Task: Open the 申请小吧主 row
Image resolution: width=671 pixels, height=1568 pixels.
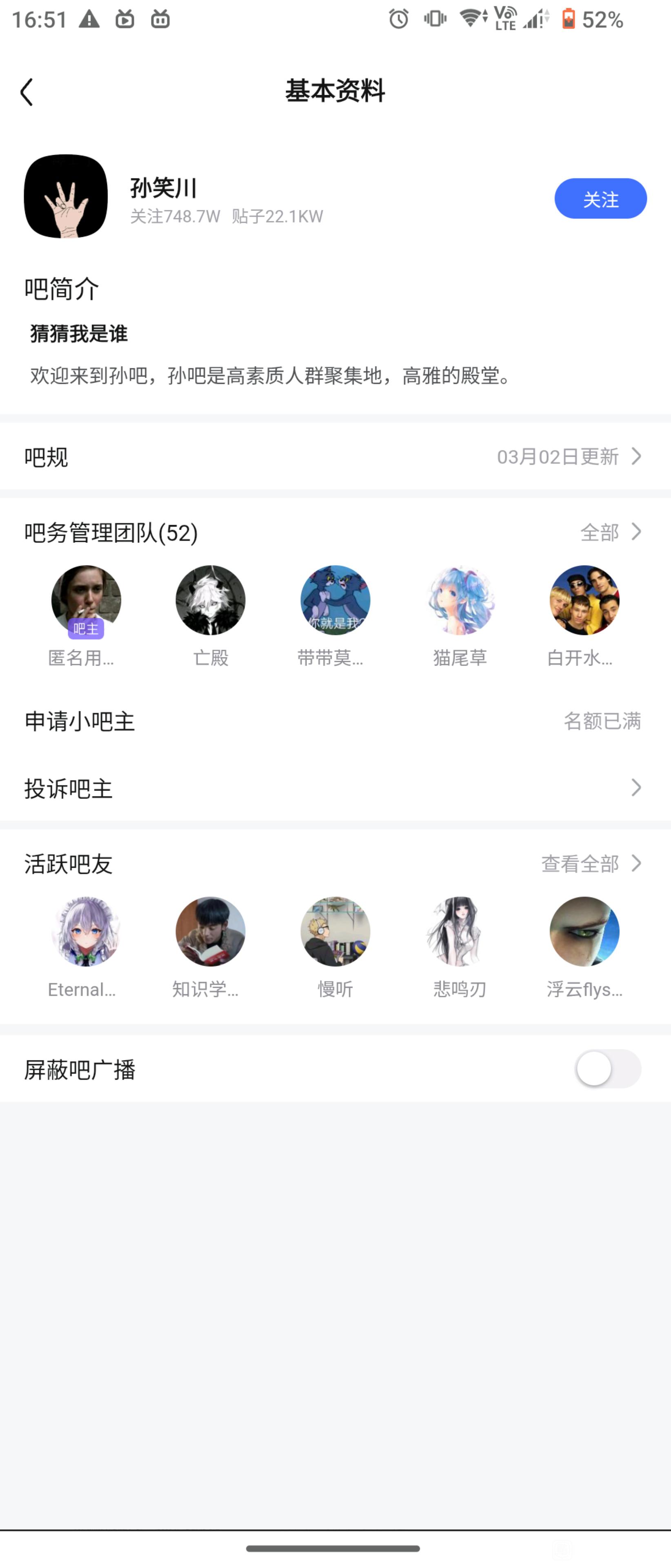Action: point(335,721)
